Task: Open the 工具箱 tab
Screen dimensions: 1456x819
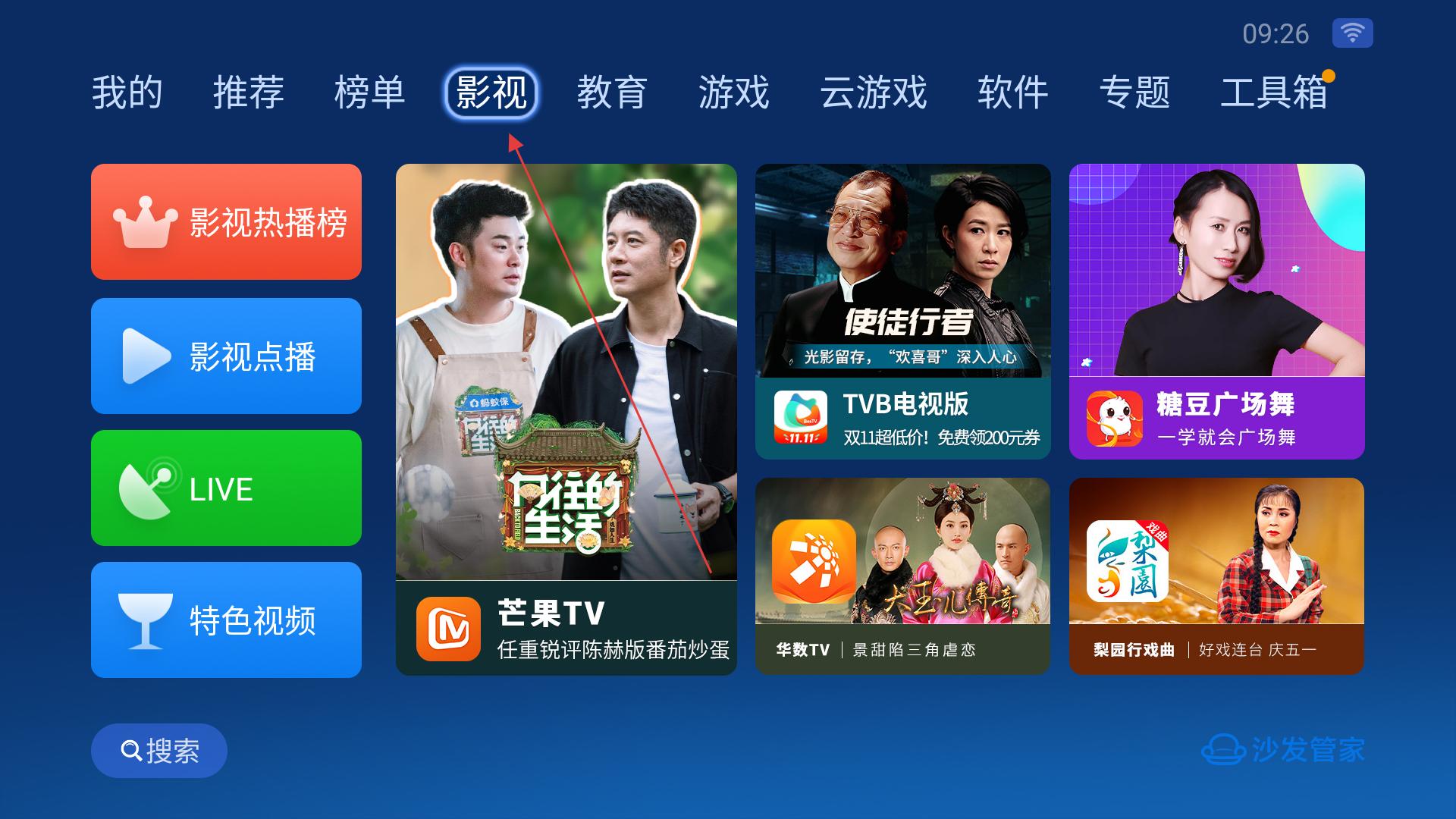Action: (x=1274, y=93)
